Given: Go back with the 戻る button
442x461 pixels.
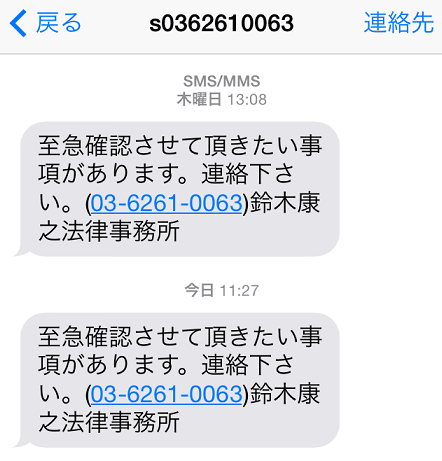Looking at the screenshot, I should point(46,23).
